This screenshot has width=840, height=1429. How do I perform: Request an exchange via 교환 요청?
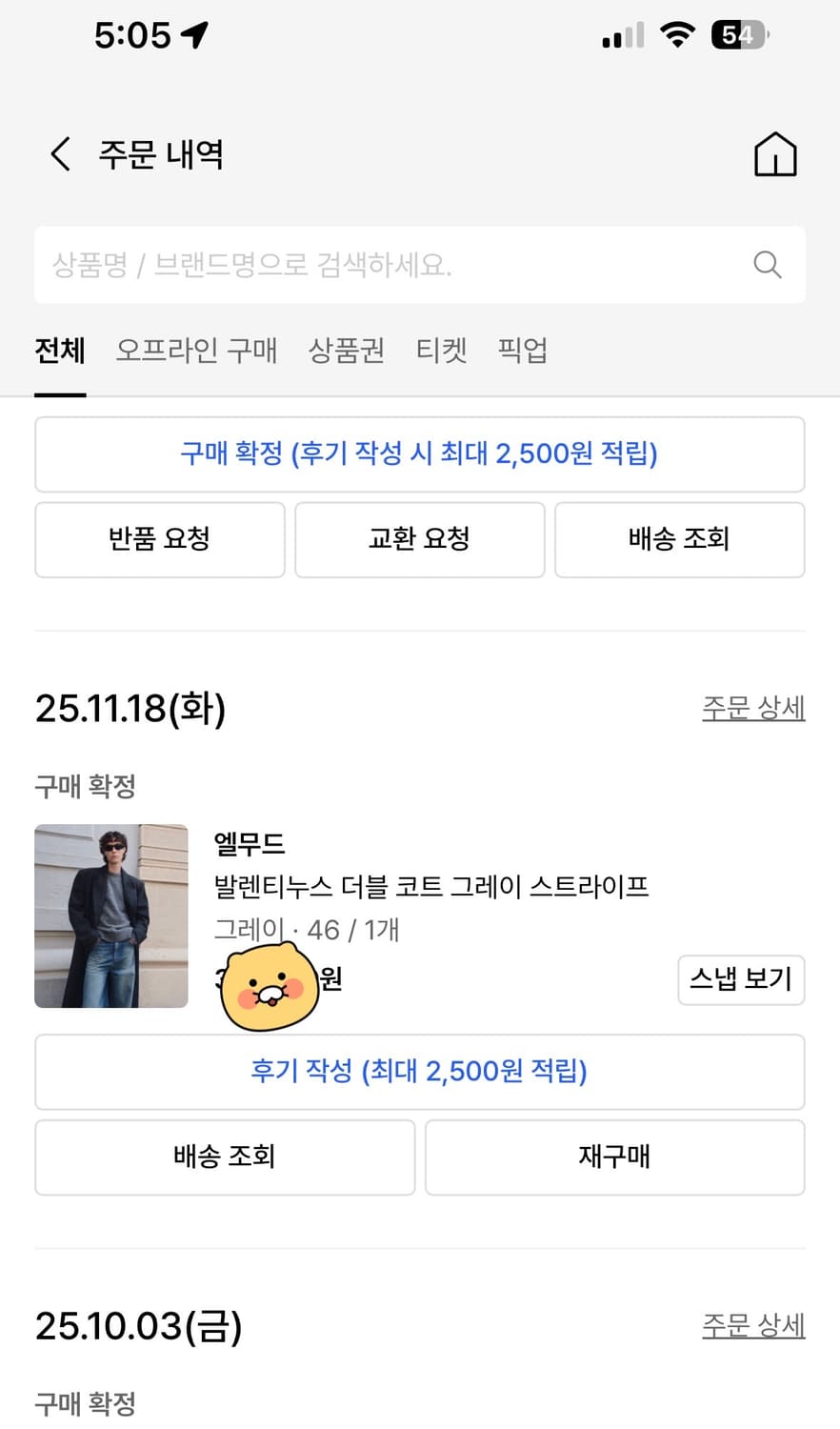point(419,539)
